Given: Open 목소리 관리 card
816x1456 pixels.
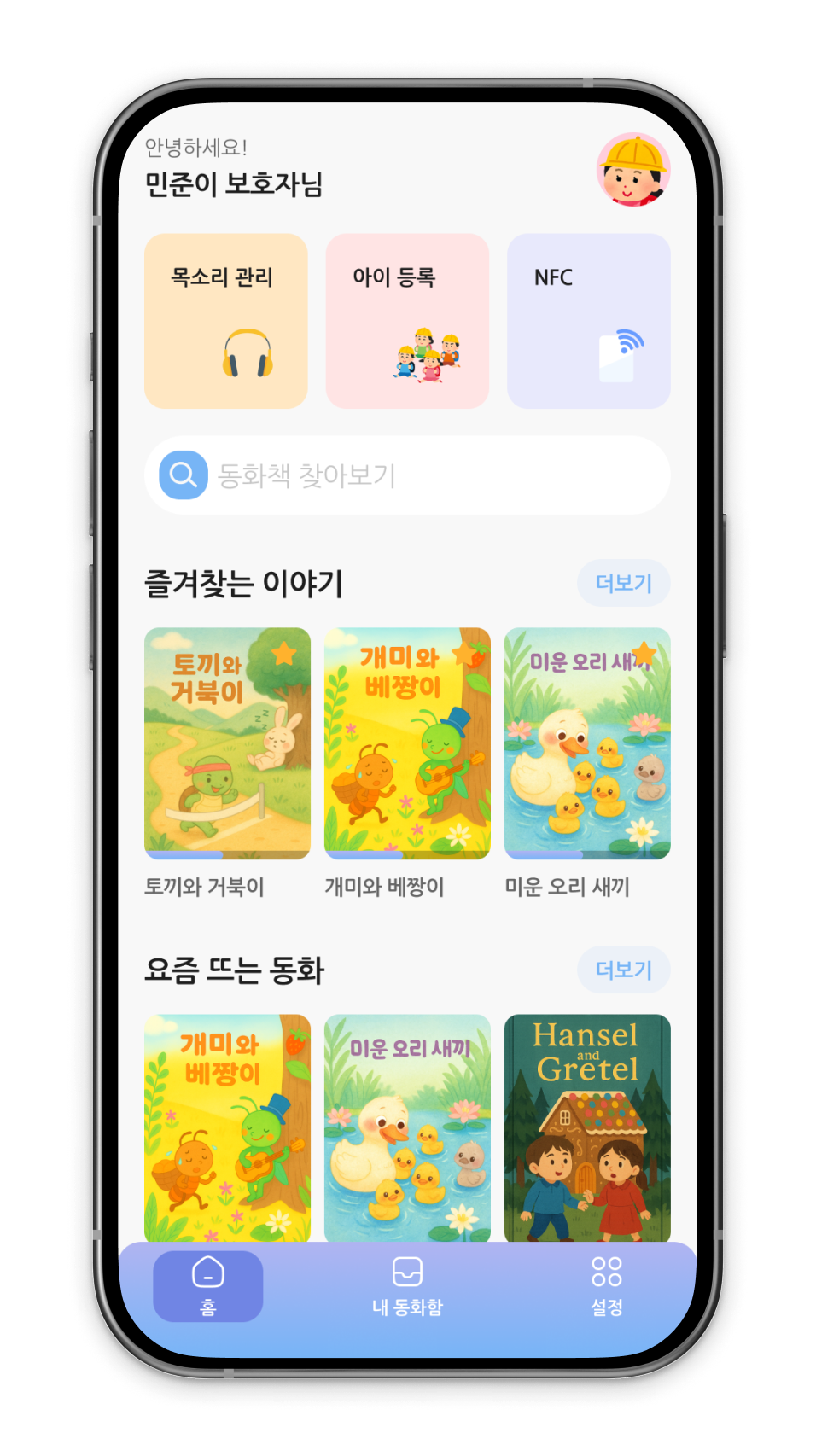Looking at the screenshot, I should click(226, 321).
